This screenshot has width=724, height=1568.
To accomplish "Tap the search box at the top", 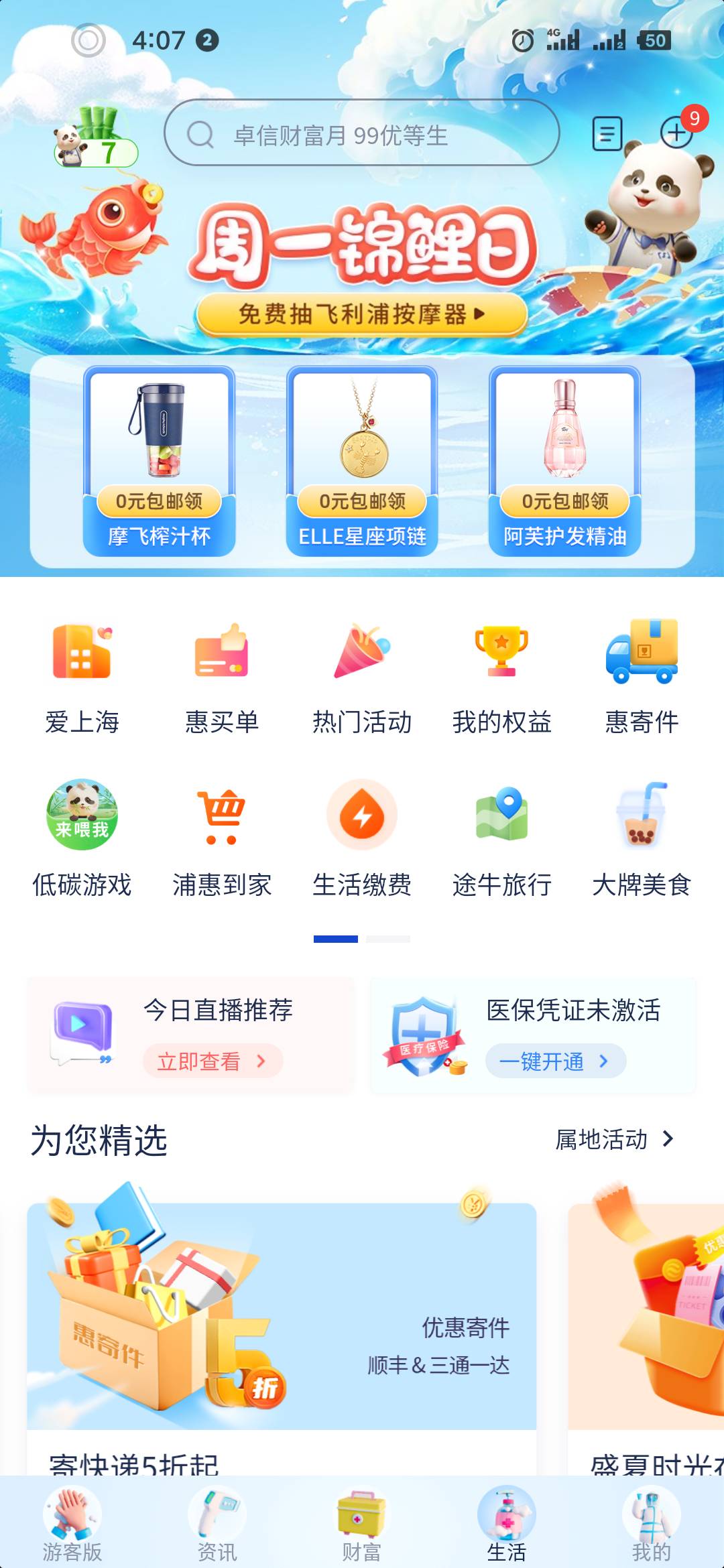I will pos(362,133).
